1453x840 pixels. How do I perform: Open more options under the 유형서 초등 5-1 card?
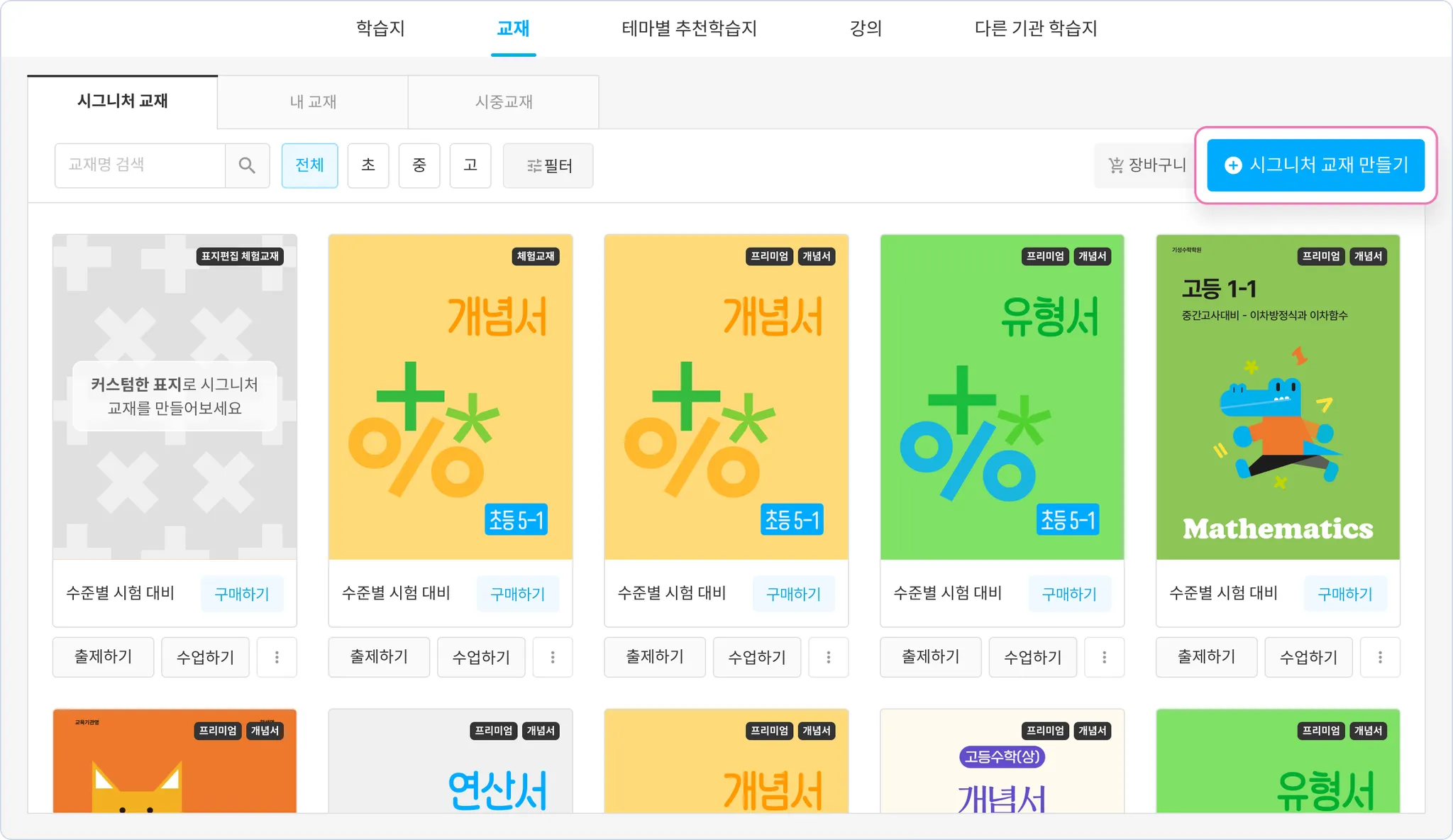point(1104,657)
